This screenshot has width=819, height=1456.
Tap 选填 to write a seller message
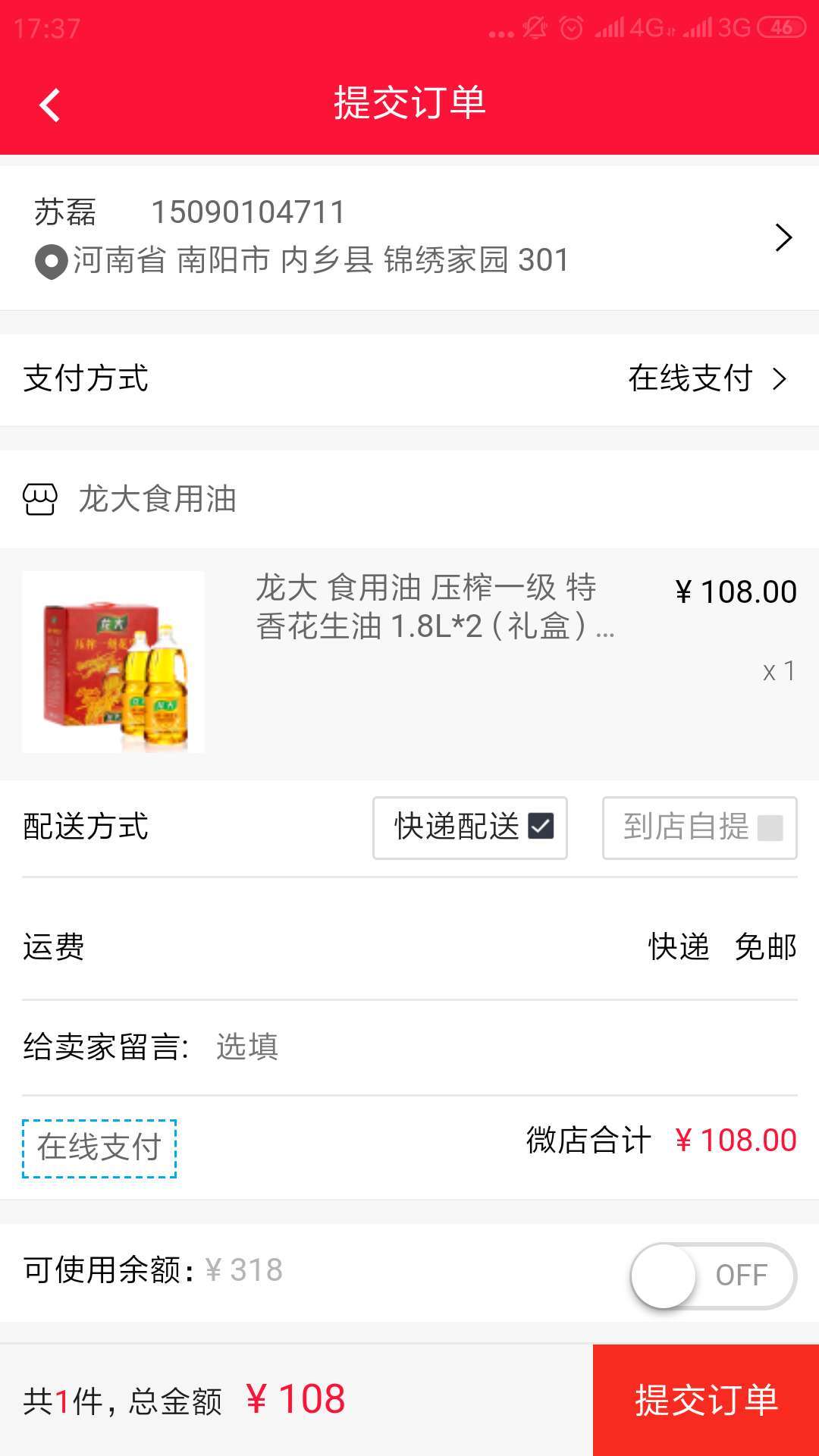(246, 1047)
